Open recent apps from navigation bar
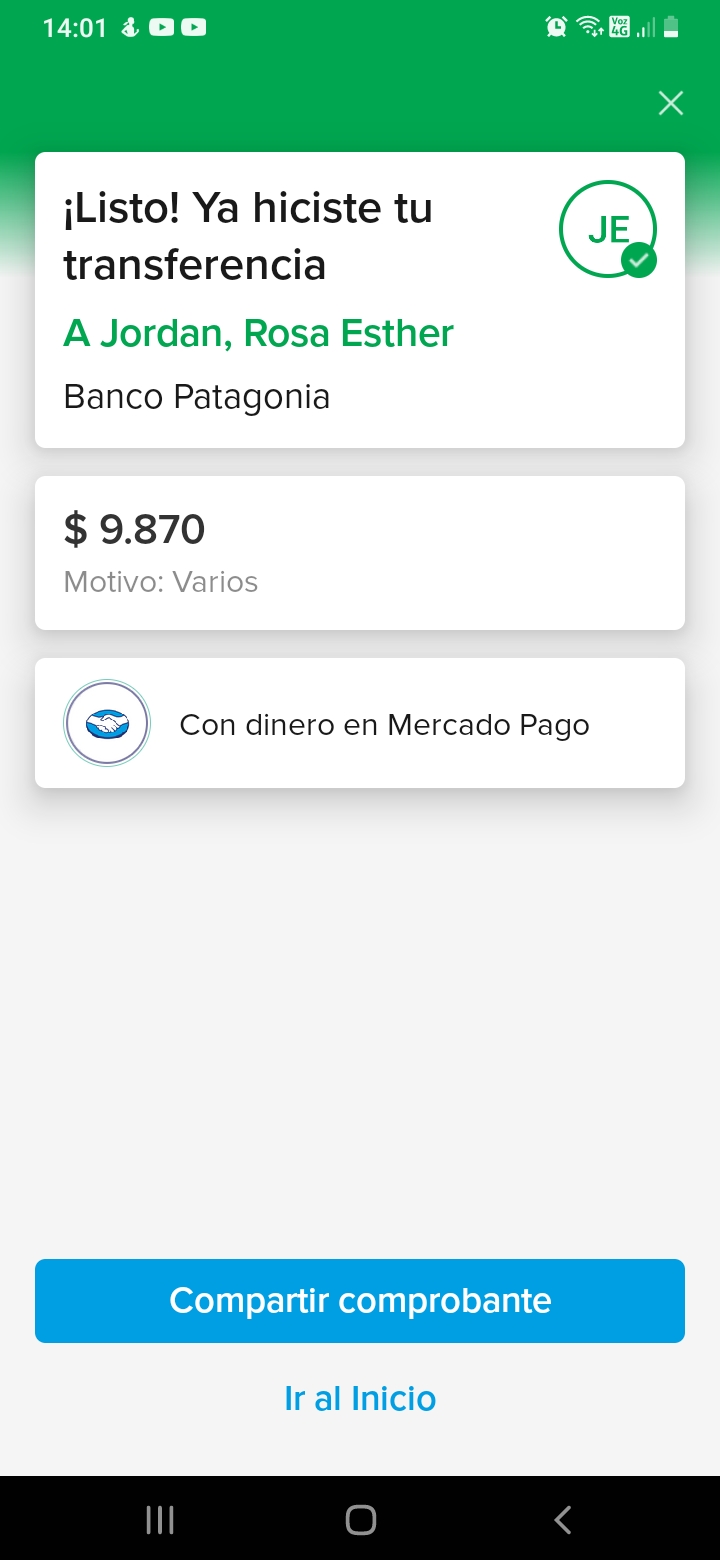The height and width of the screenshot is (1560, 720). pyautogui.click(x=160, y=1520)
